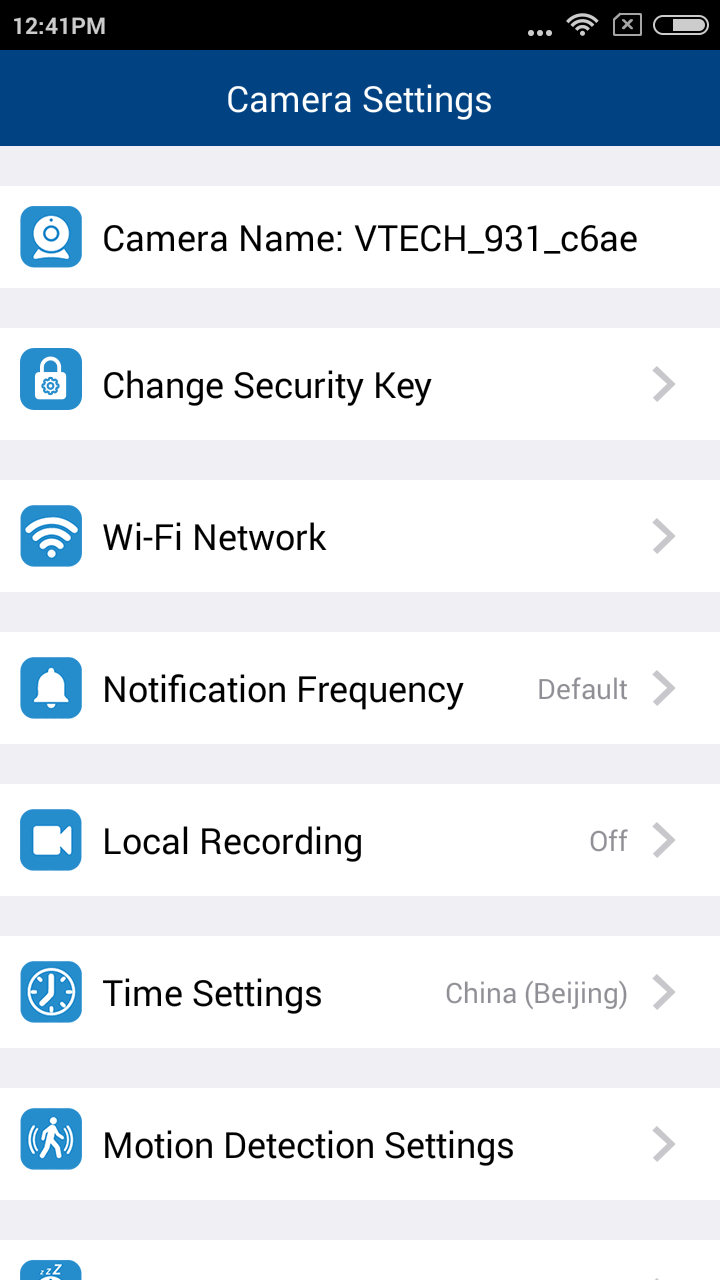720x1280 pixels.
Task: Click the bell icon for Notification Frequency
Action: point(51,688)
